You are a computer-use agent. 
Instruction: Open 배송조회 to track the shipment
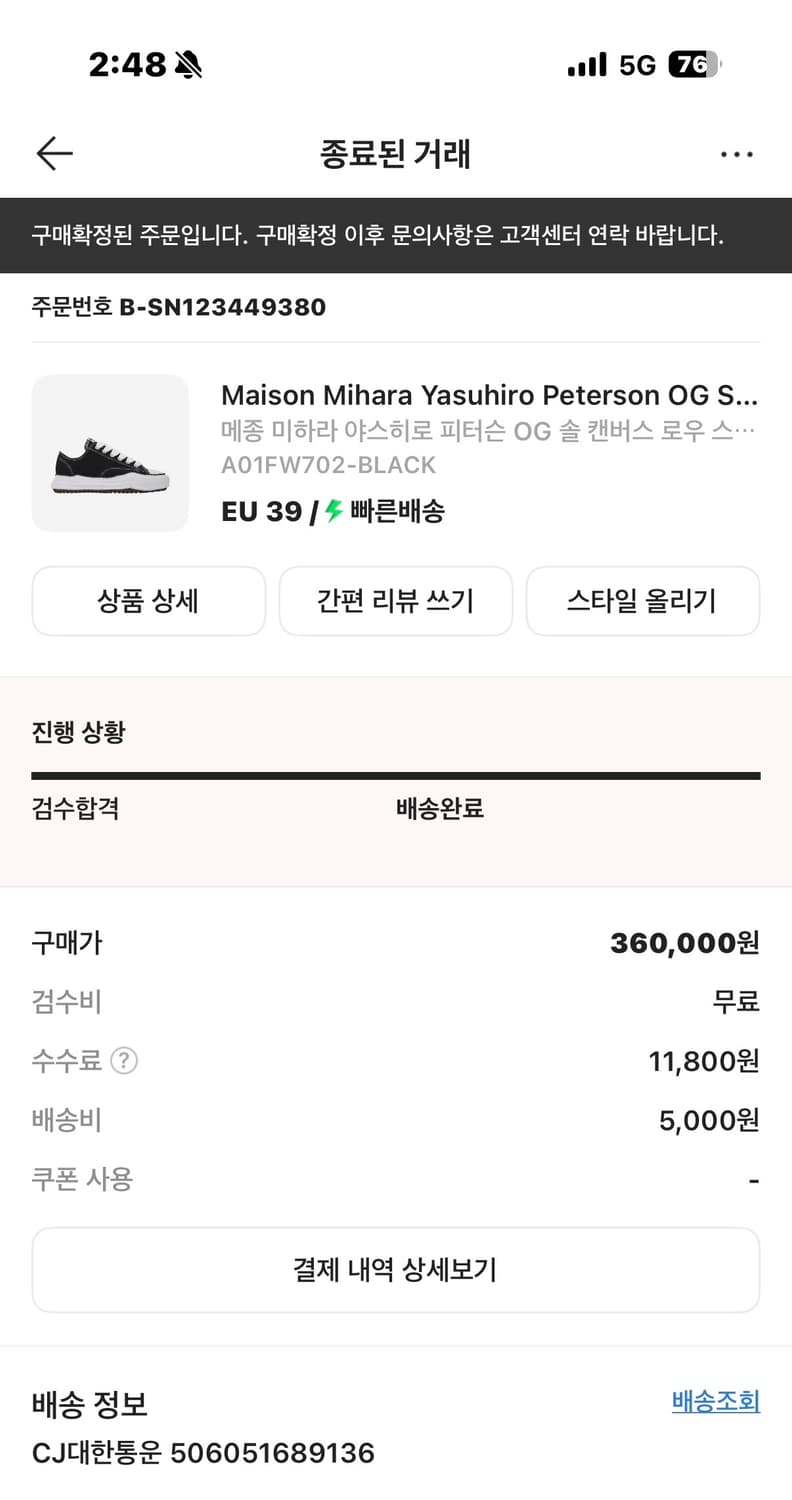click(714, 1405)
